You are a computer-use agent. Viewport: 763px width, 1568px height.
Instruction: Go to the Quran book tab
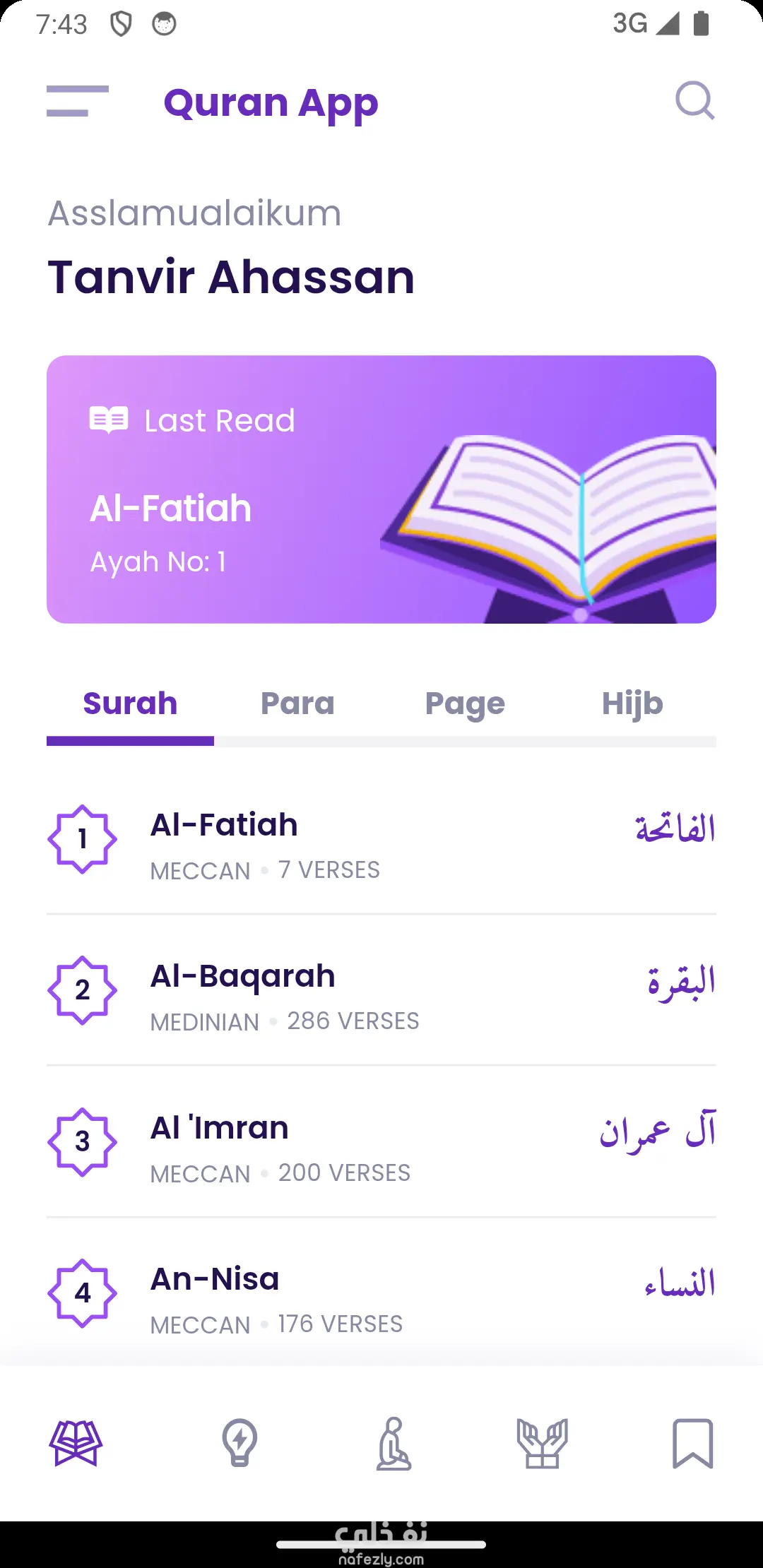click(76, 1443)
